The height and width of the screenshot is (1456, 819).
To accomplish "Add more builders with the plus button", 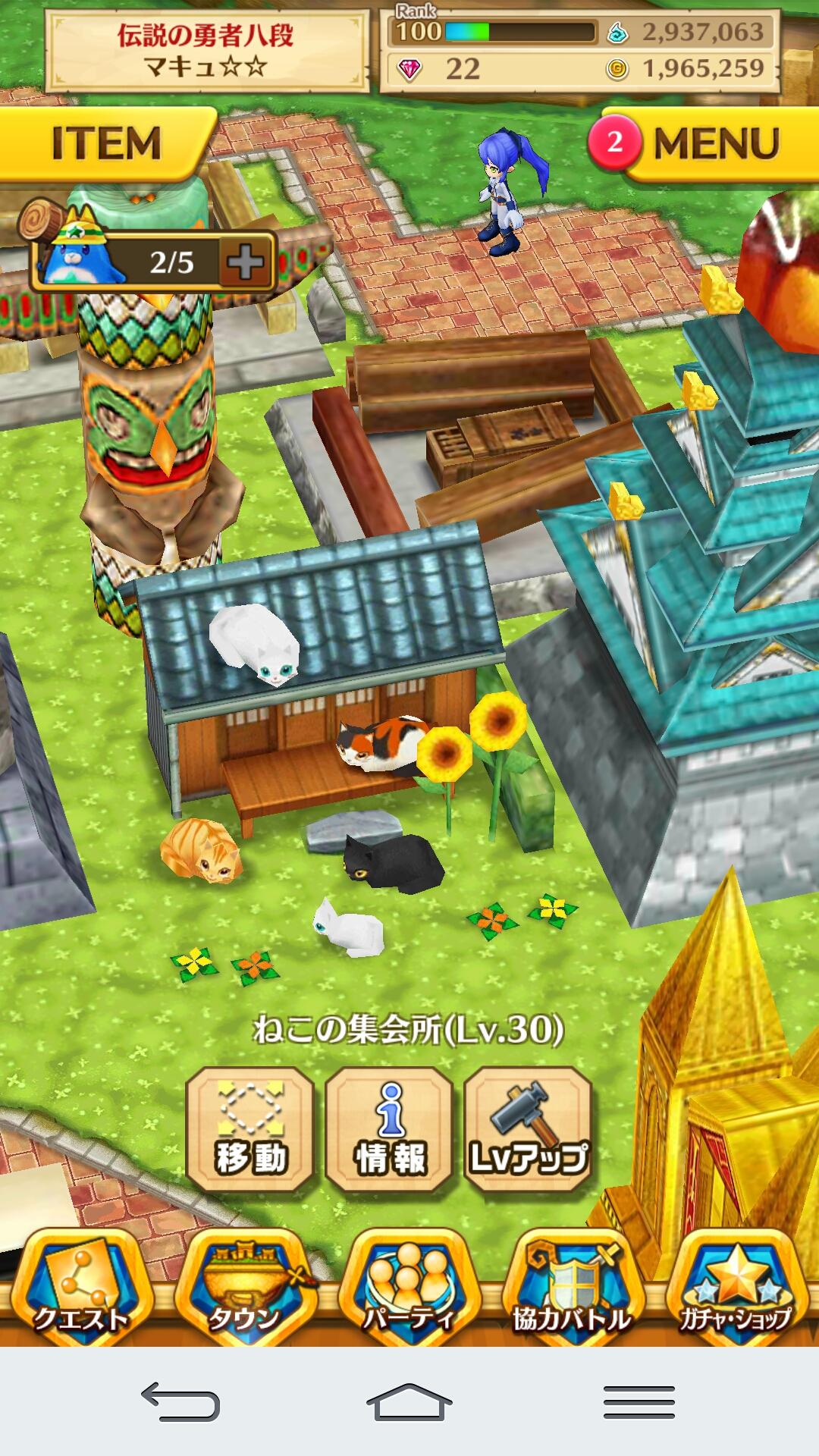I will point(246,262).
